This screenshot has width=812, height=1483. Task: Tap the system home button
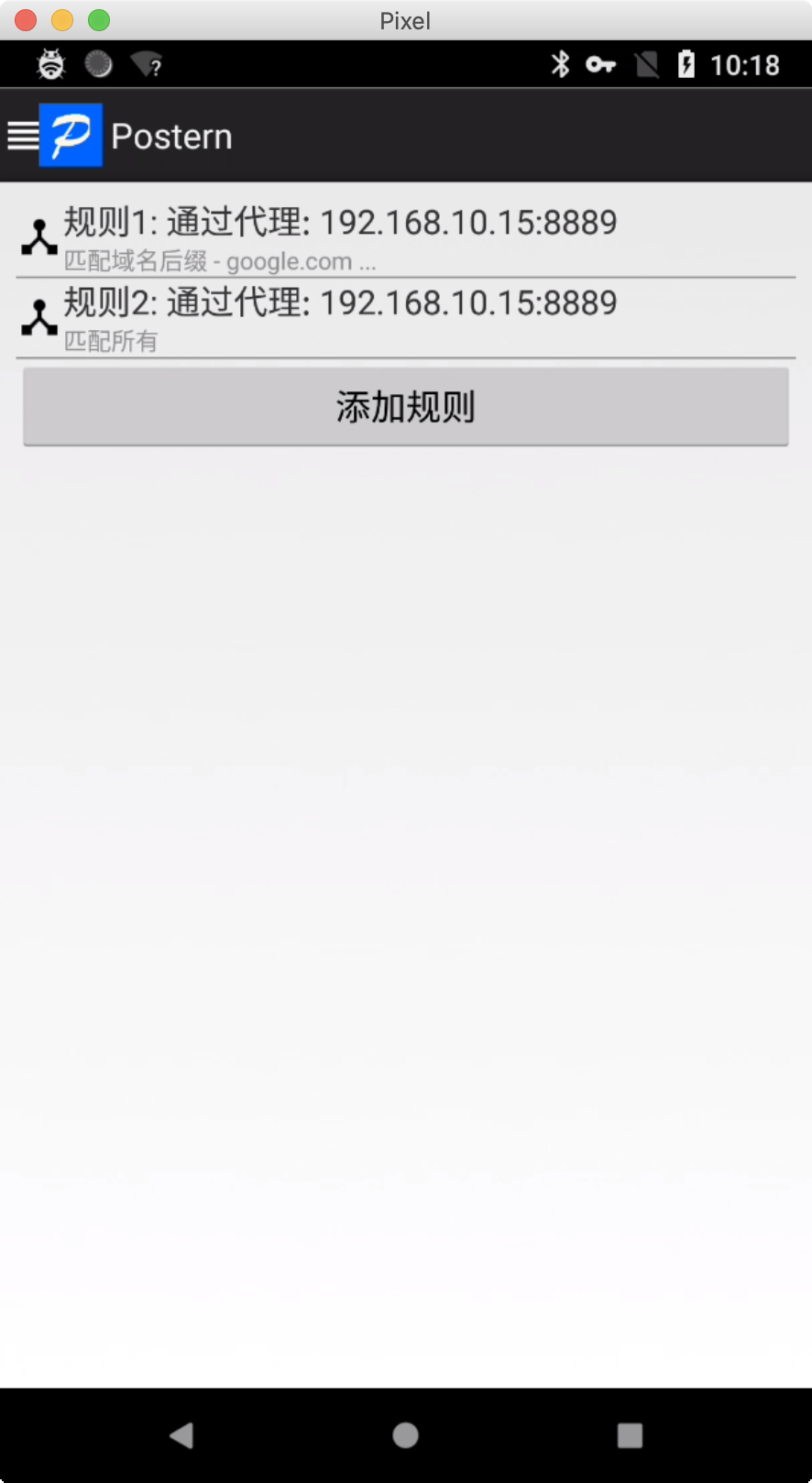405,1434
